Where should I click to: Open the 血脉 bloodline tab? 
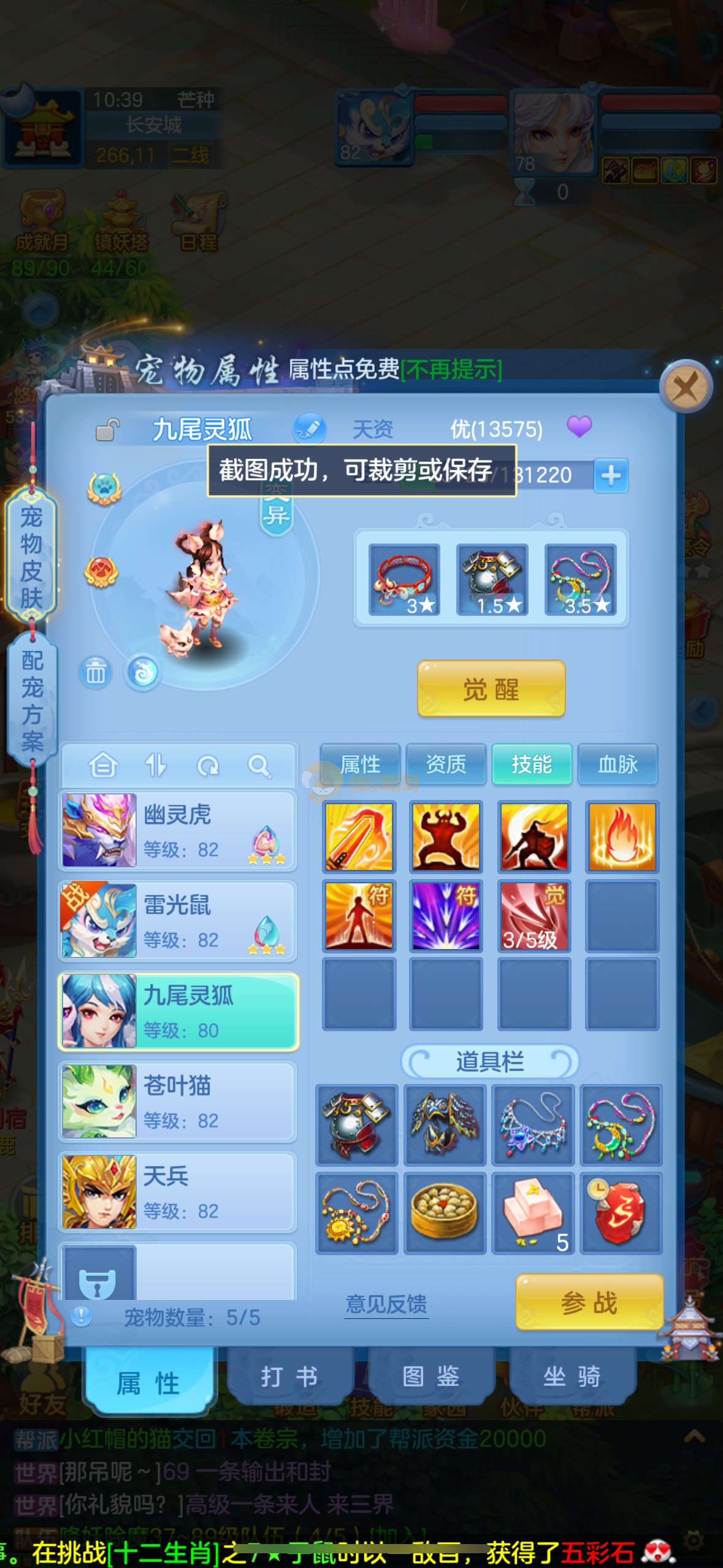coord(618,764)
